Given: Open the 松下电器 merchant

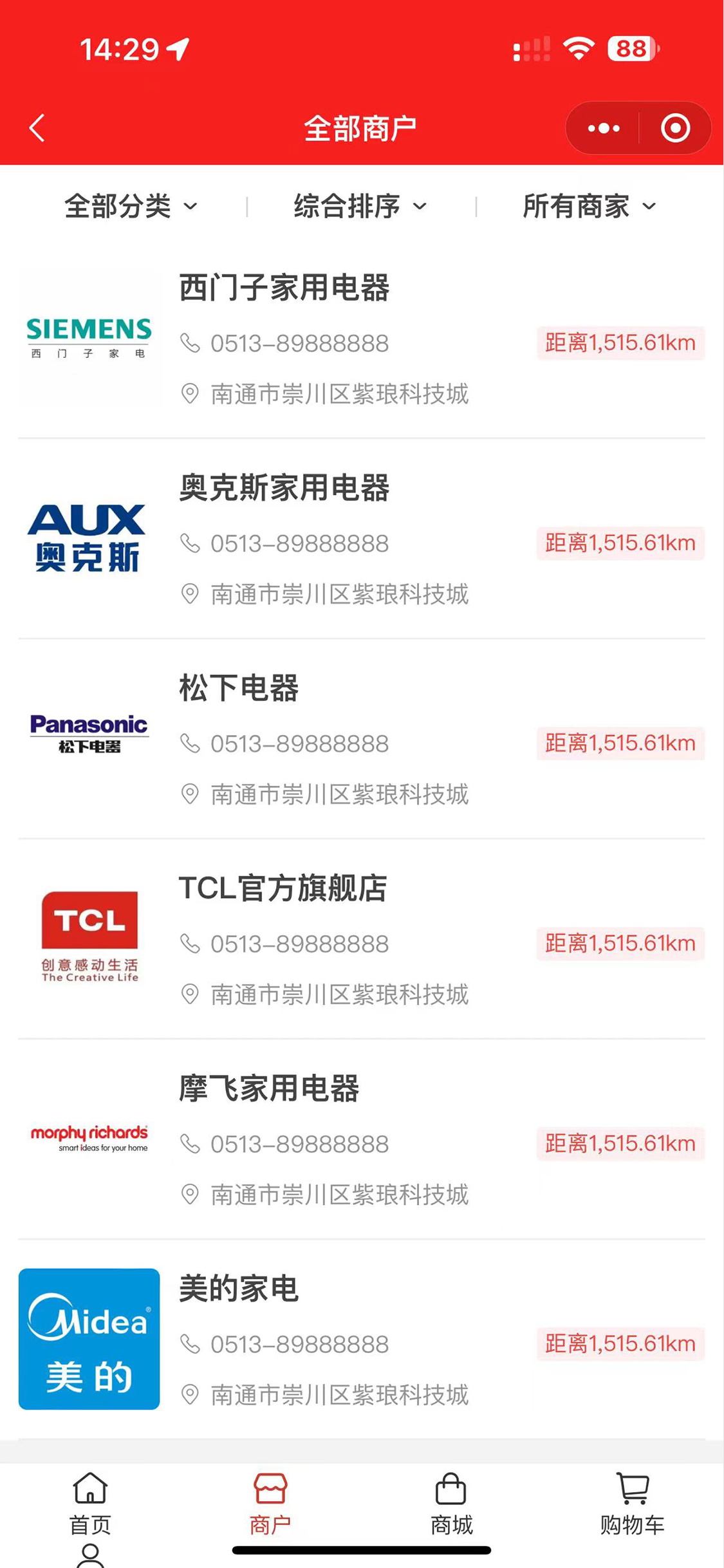Looking at the screenshot, I should click(362, 740).
